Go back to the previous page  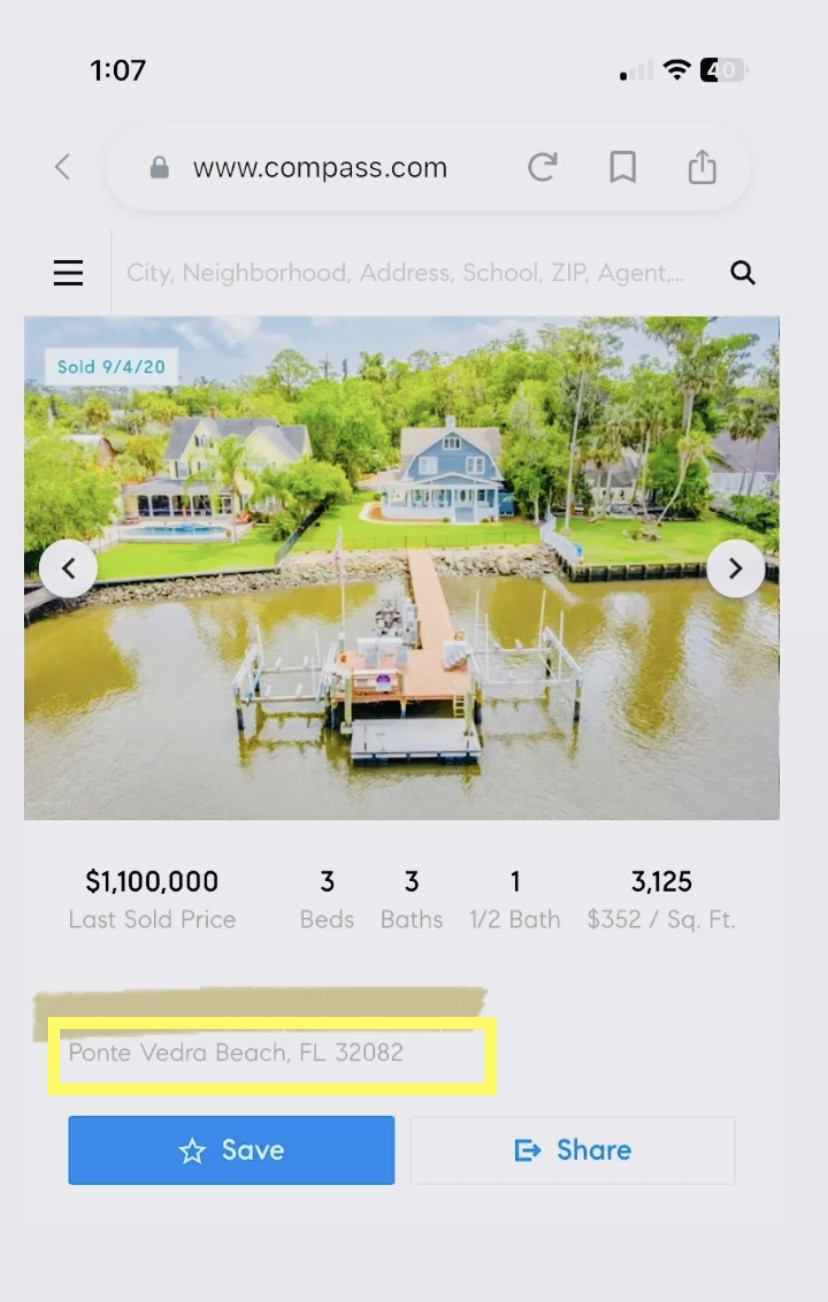[x=63, y=167]
